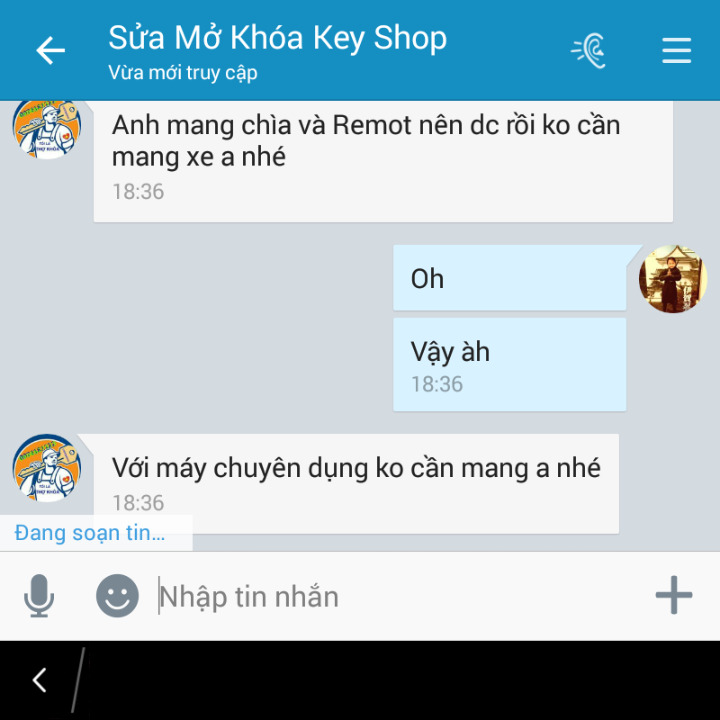The image size is (720, 720).
Task: Open the hamburger menu
Action: pyautogui.click(x=677, y=50)
